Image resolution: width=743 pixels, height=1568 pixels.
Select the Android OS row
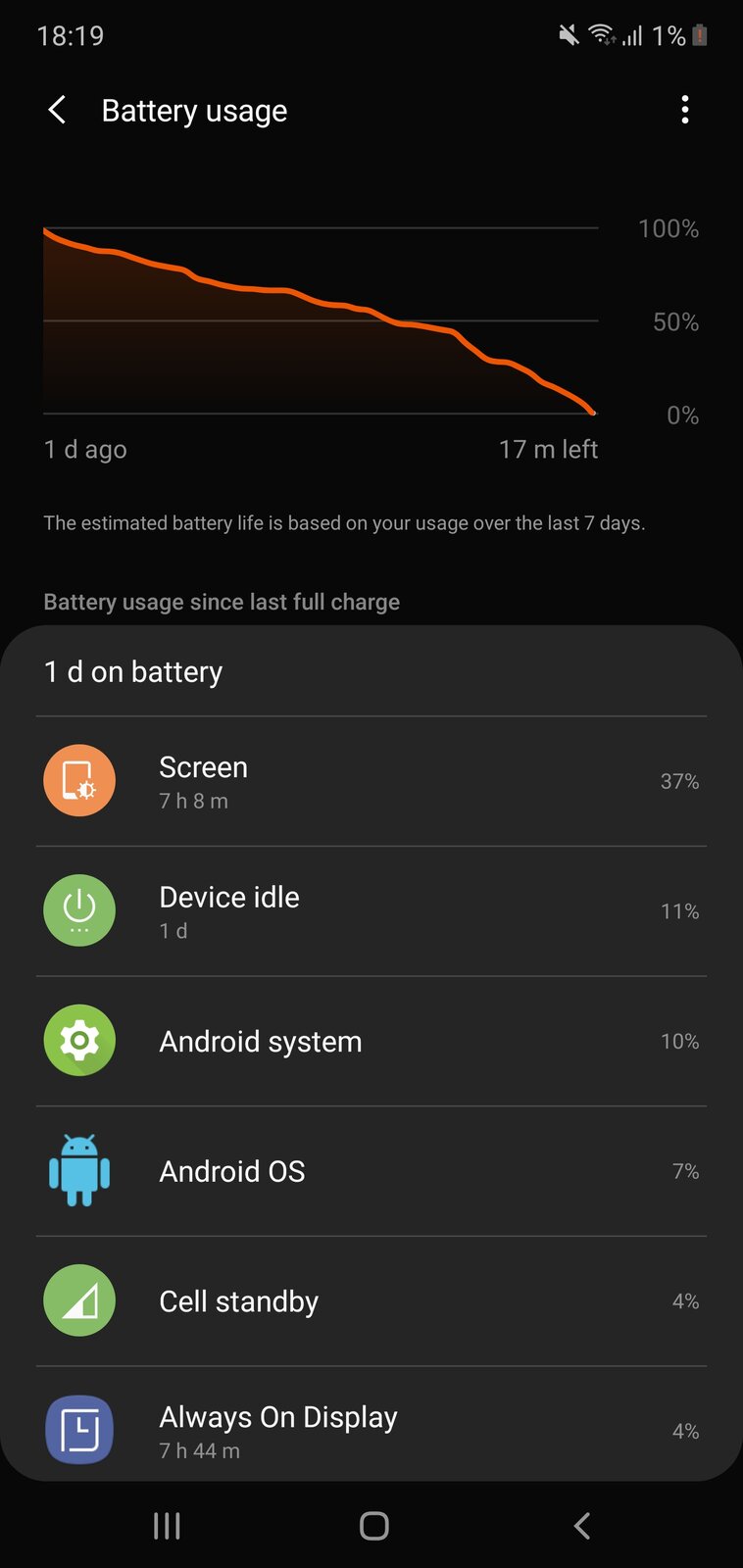371,1171
